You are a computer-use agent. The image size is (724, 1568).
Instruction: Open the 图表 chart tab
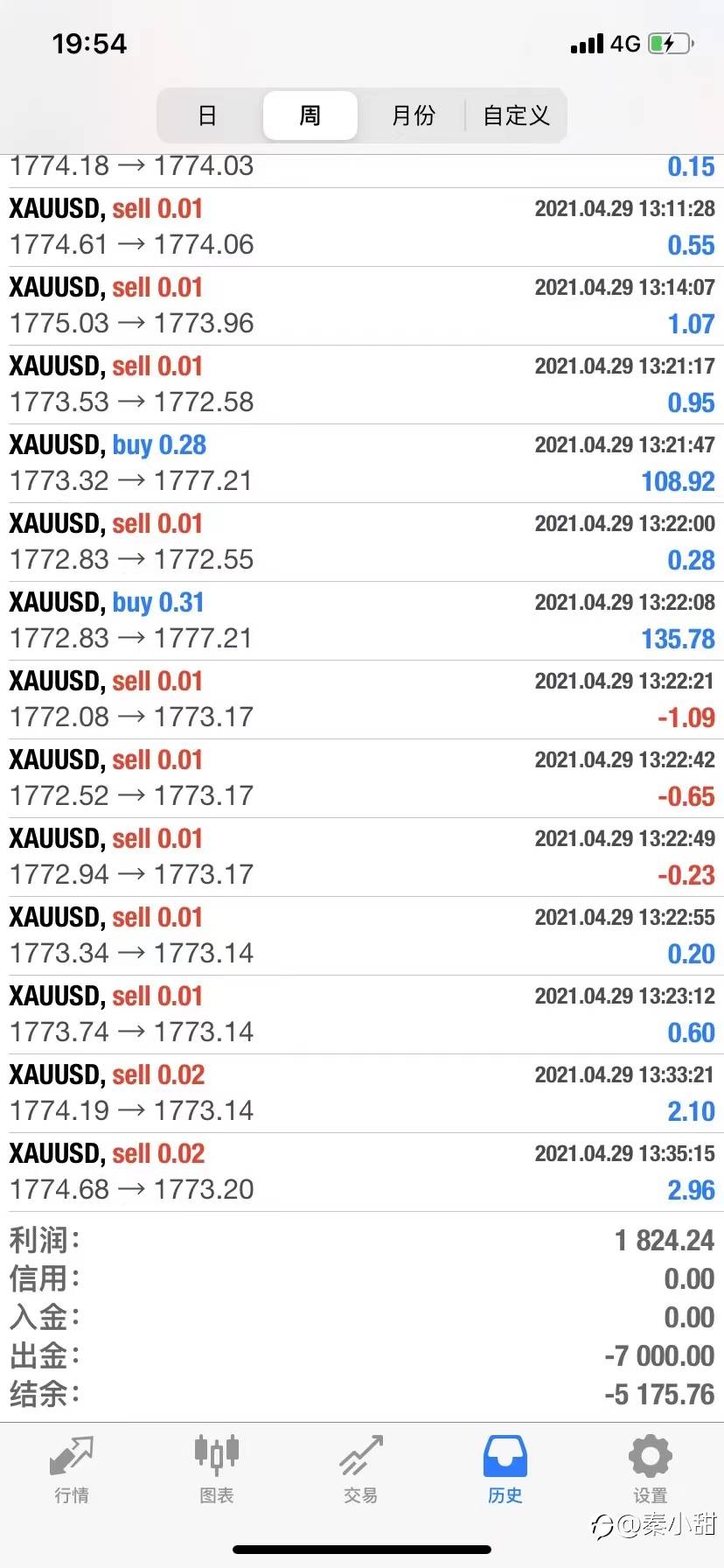pyautogui.click(x=216, y=1470)
